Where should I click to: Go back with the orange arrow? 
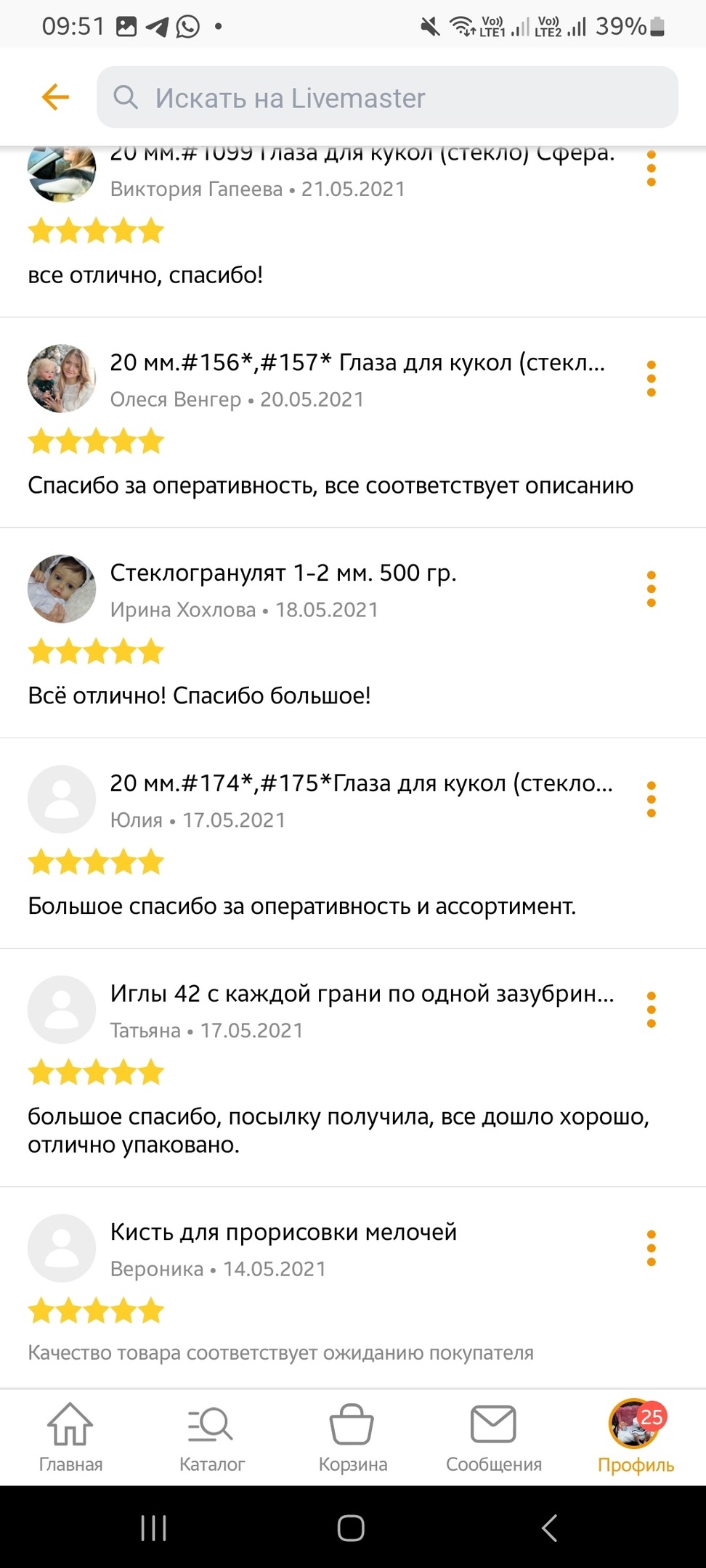click(x=55, y=97)
